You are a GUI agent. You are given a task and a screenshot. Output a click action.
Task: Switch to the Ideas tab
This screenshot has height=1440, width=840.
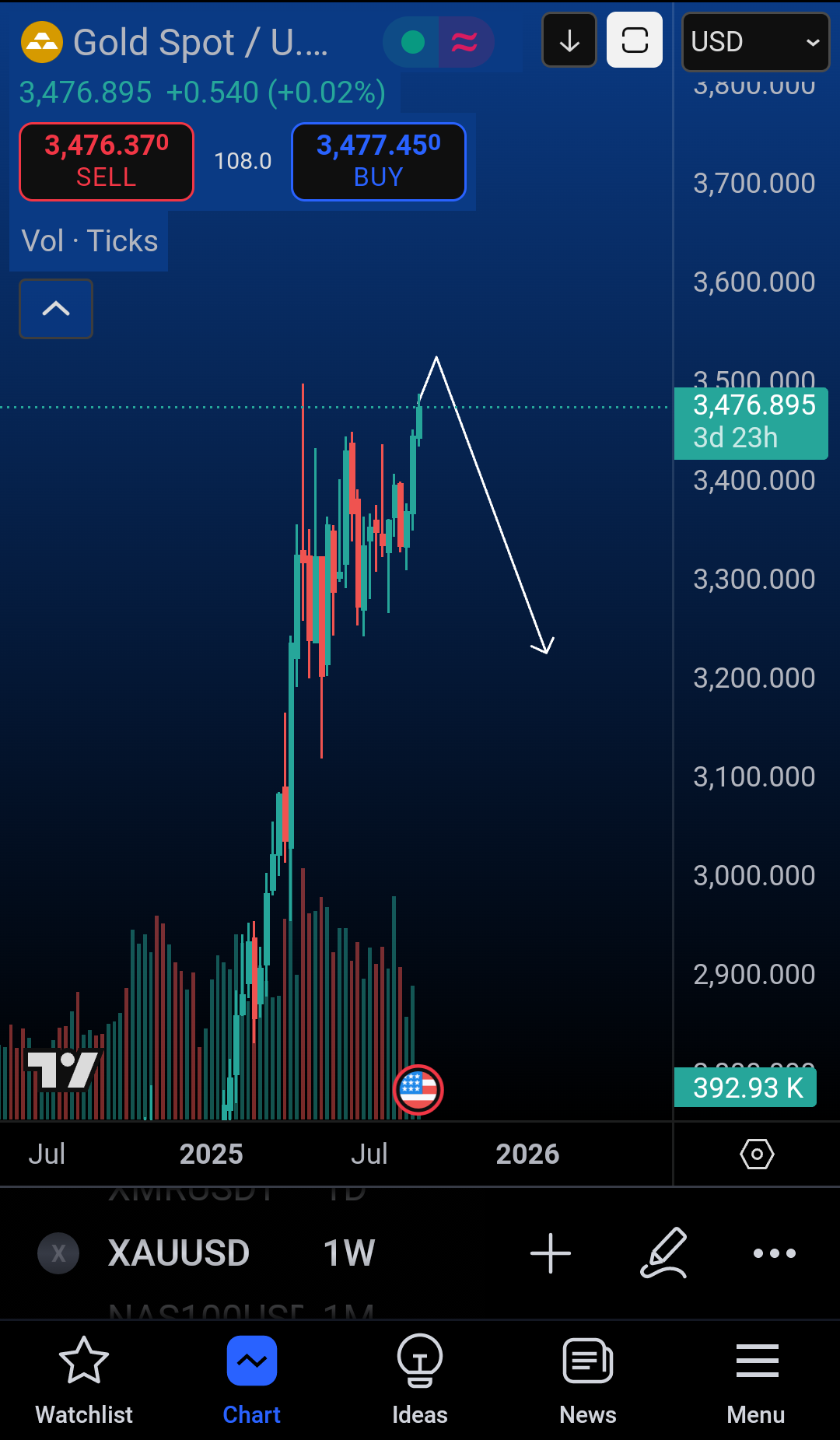[x=420, y=1380]
